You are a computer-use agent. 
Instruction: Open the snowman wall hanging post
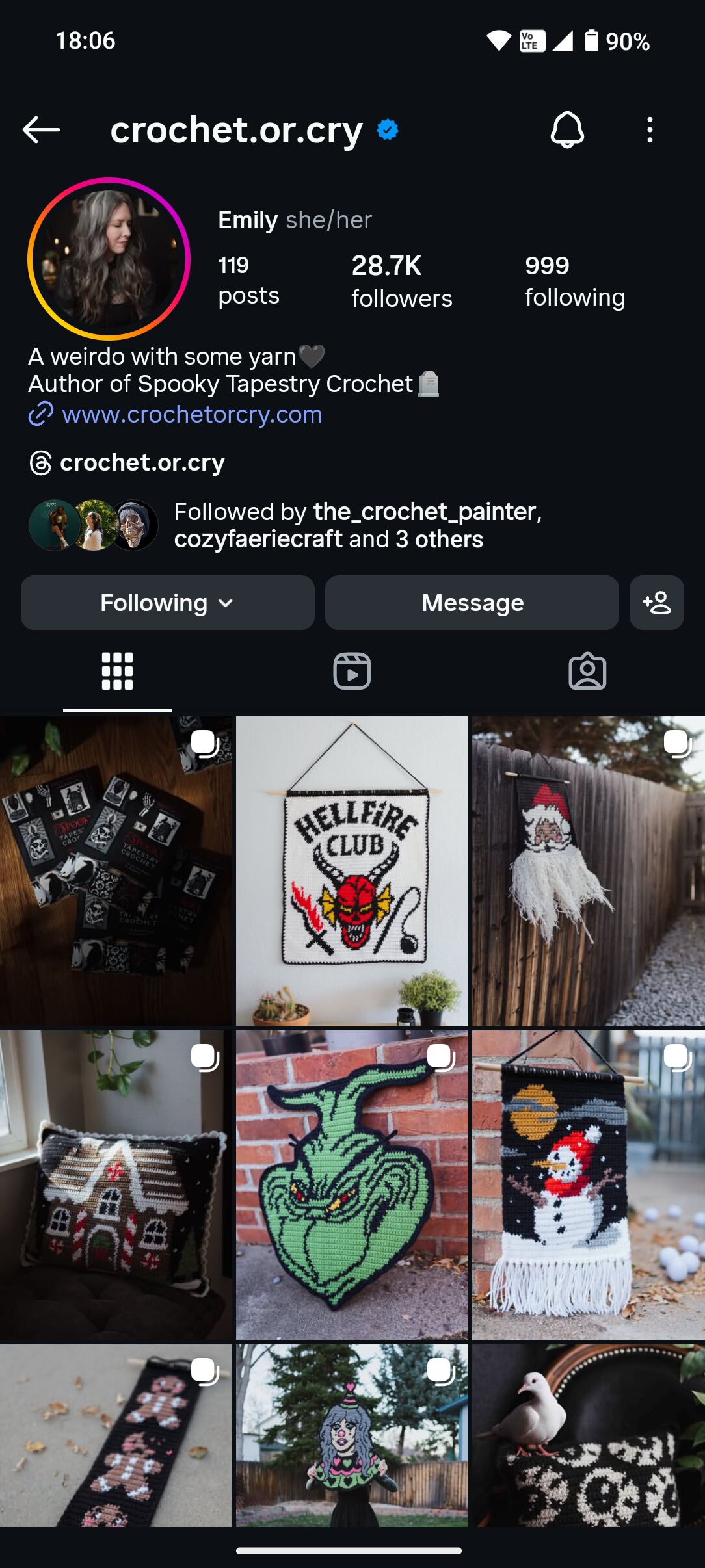pos(588,1184)
